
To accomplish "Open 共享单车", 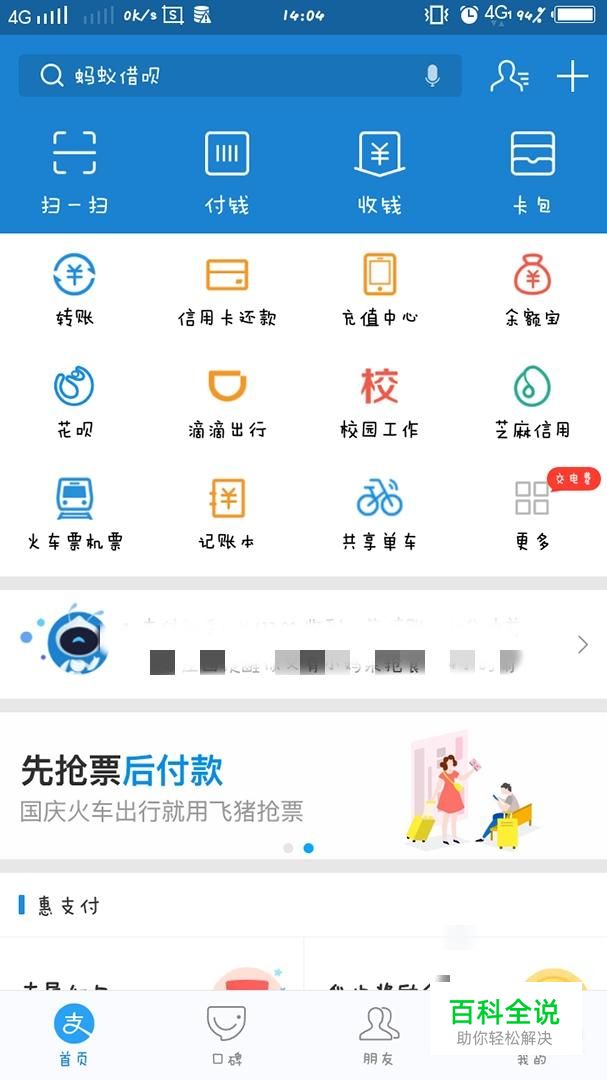I will 380,514.
